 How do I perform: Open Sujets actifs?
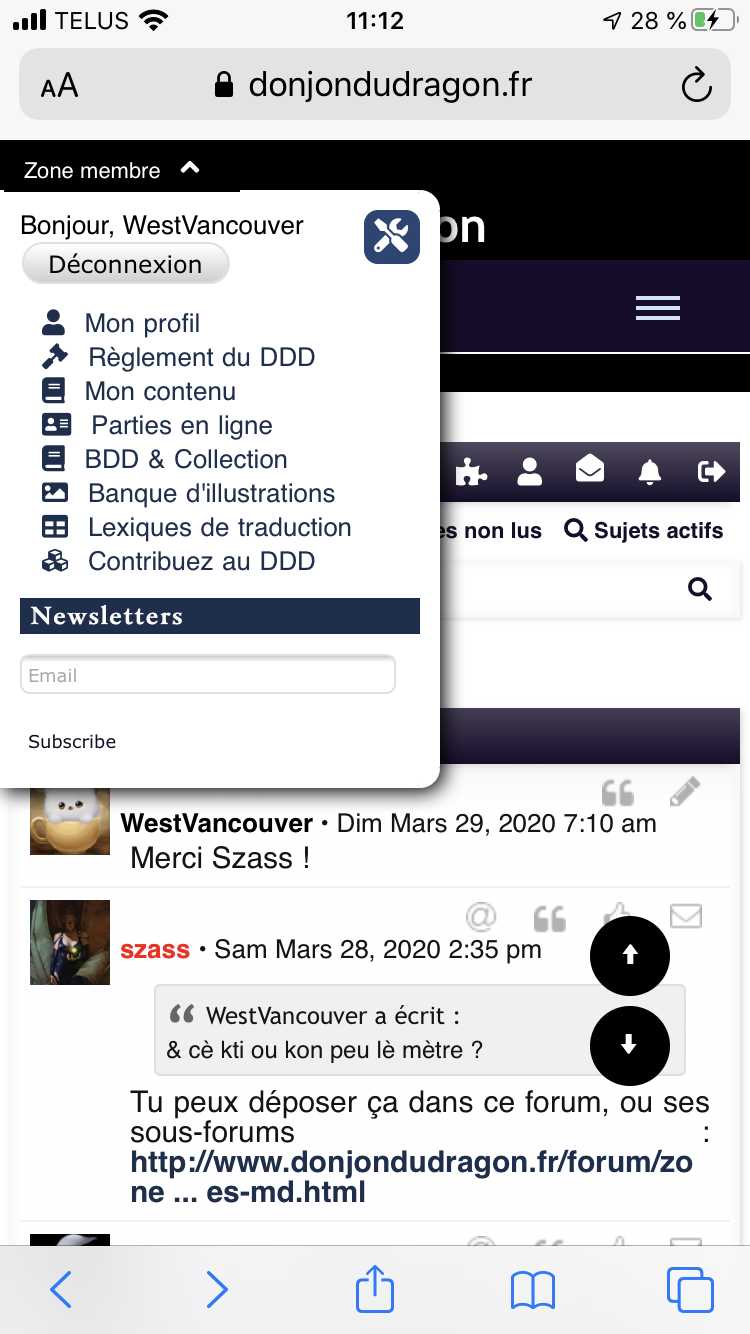point(643,530)
